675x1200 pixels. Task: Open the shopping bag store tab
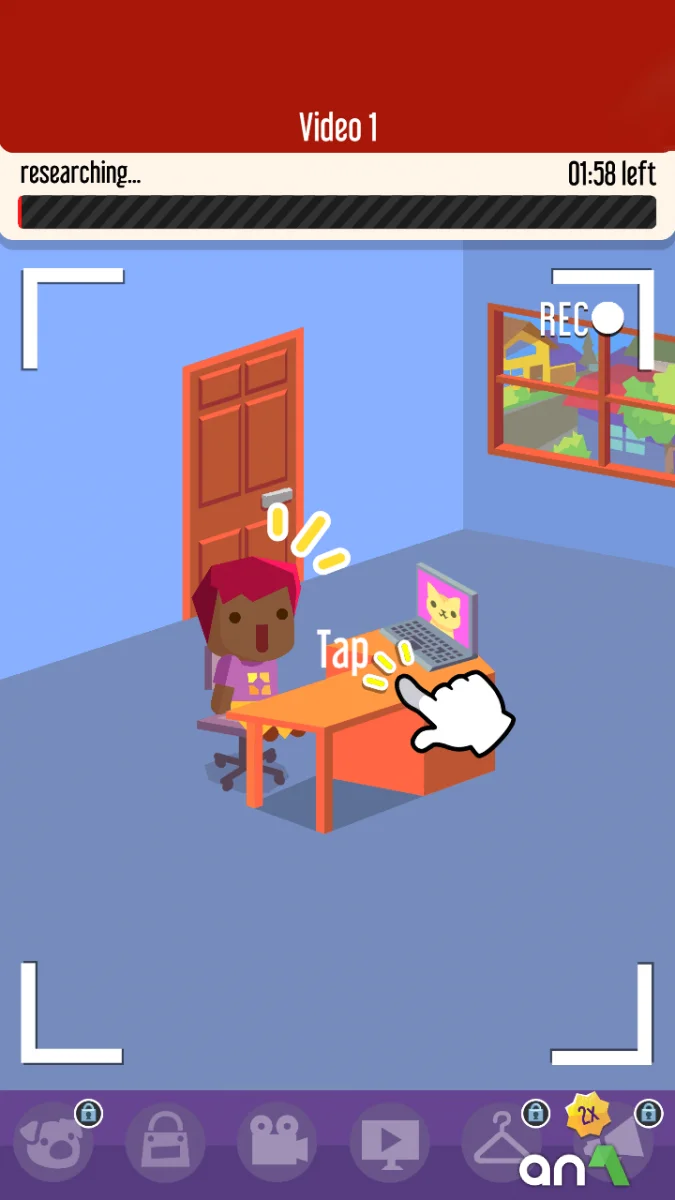point(165,1144)
